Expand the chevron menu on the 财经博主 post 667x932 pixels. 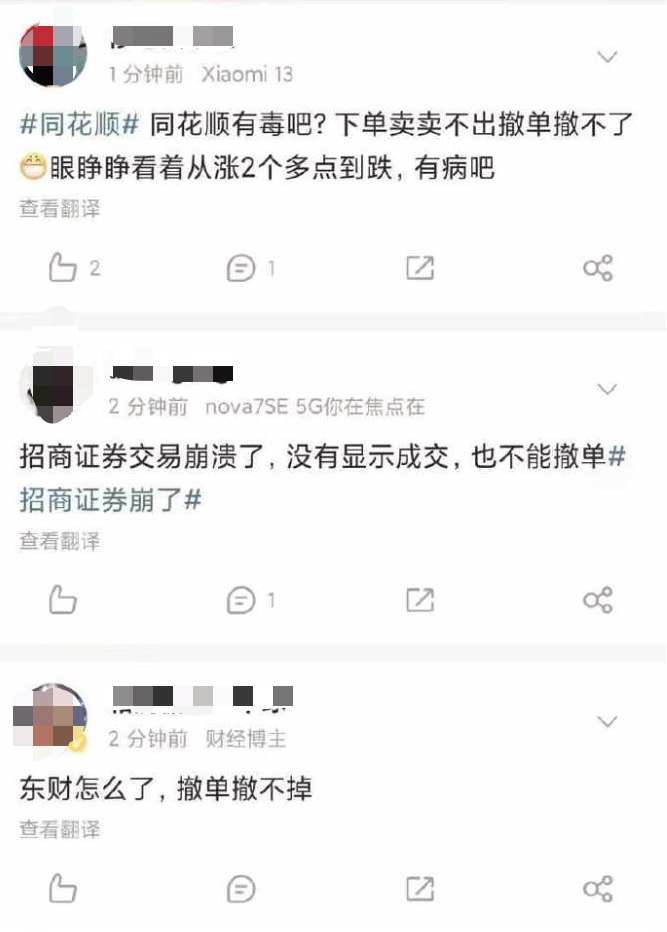[607, 721]
